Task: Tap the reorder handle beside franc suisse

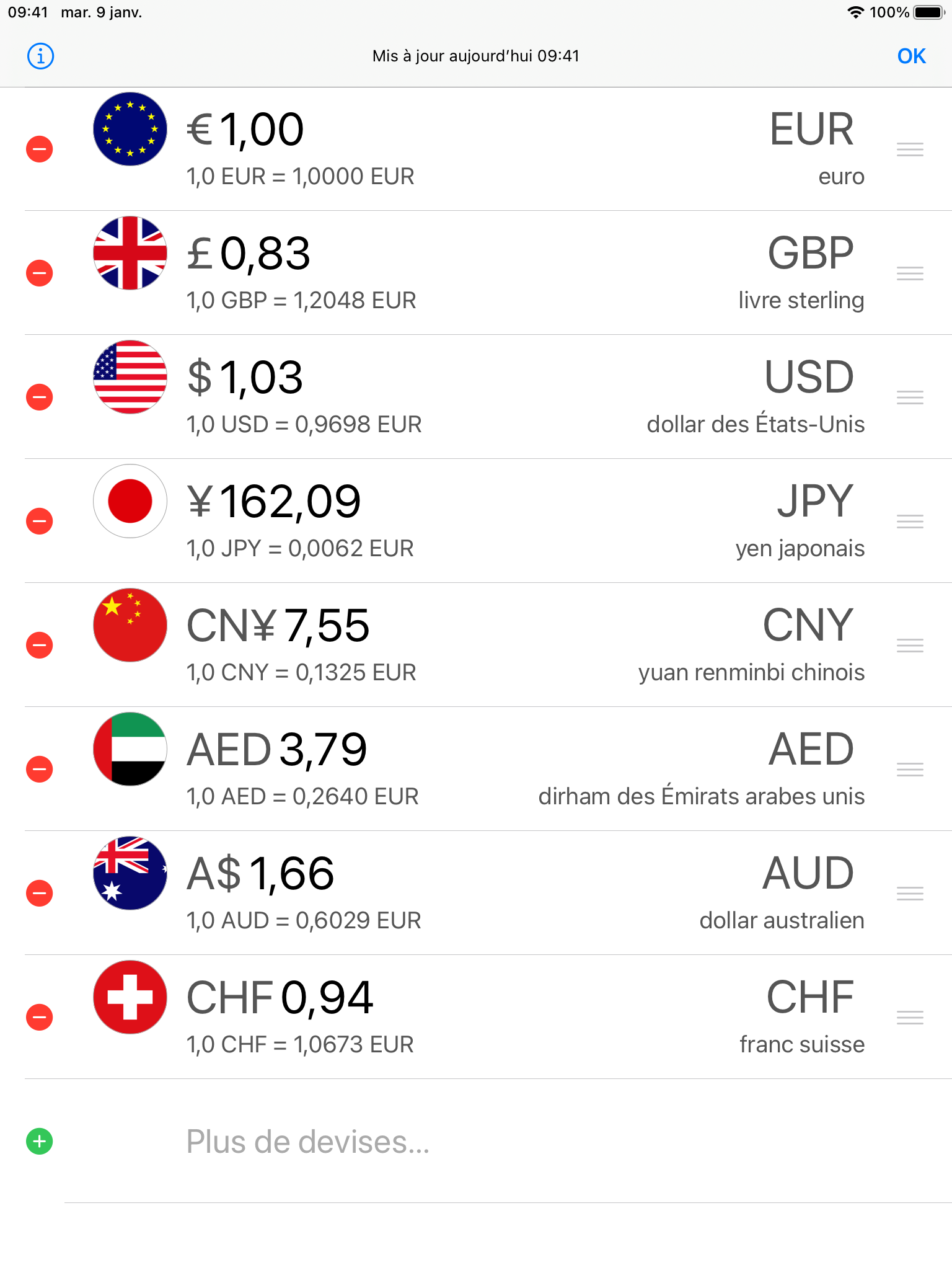Action: click(x=909, y=1017)
